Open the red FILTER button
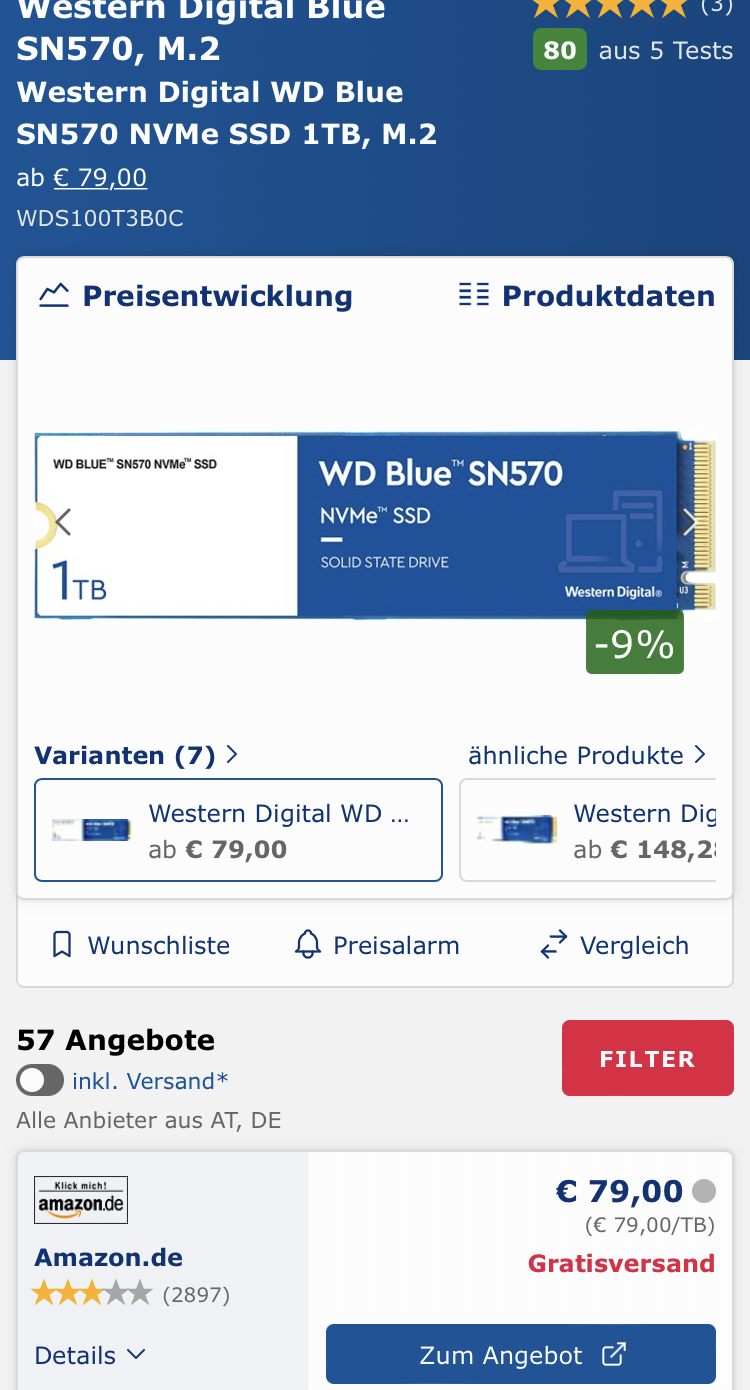The image size is (750, 1390). [647, 1058]
